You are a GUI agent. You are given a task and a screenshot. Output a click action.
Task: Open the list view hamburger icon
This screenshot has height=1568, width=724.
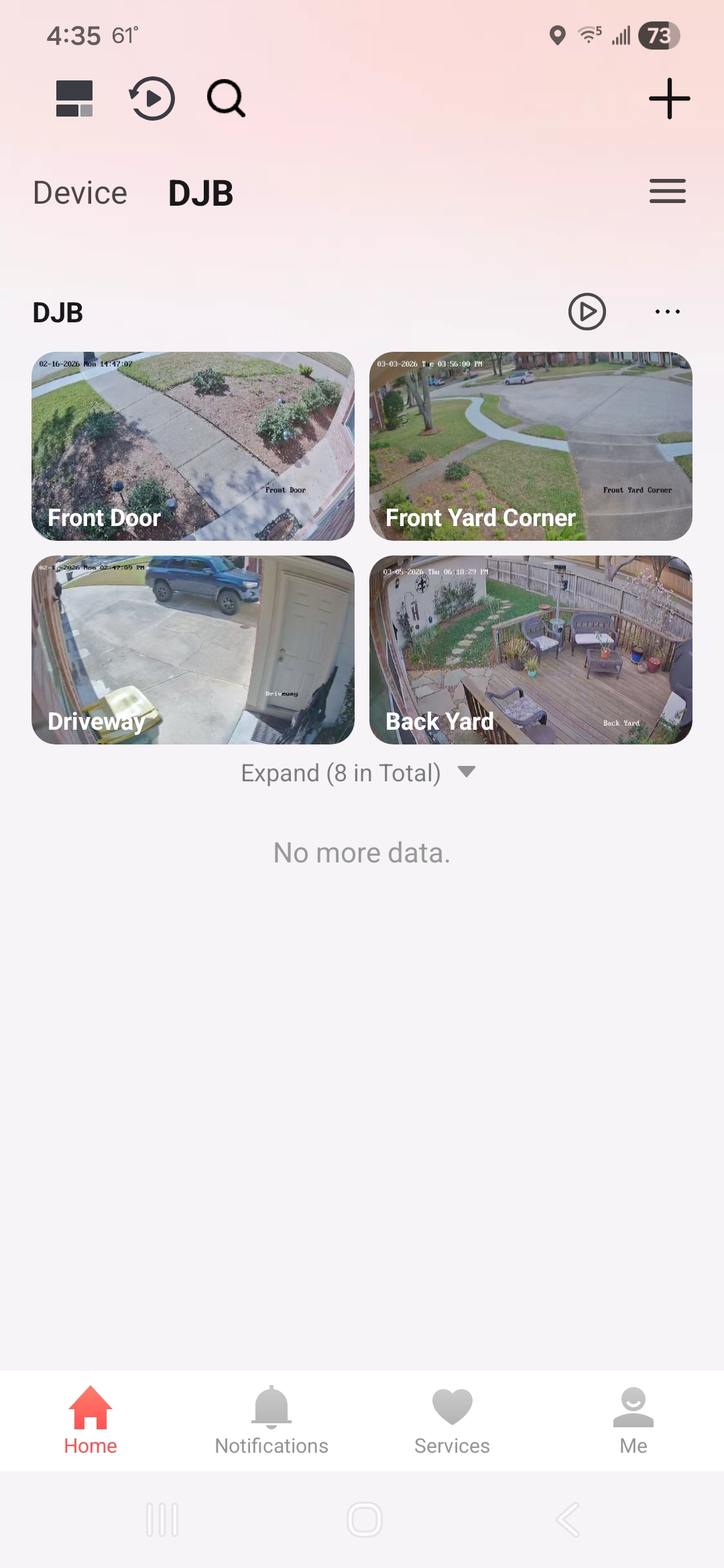click(667, 191)
